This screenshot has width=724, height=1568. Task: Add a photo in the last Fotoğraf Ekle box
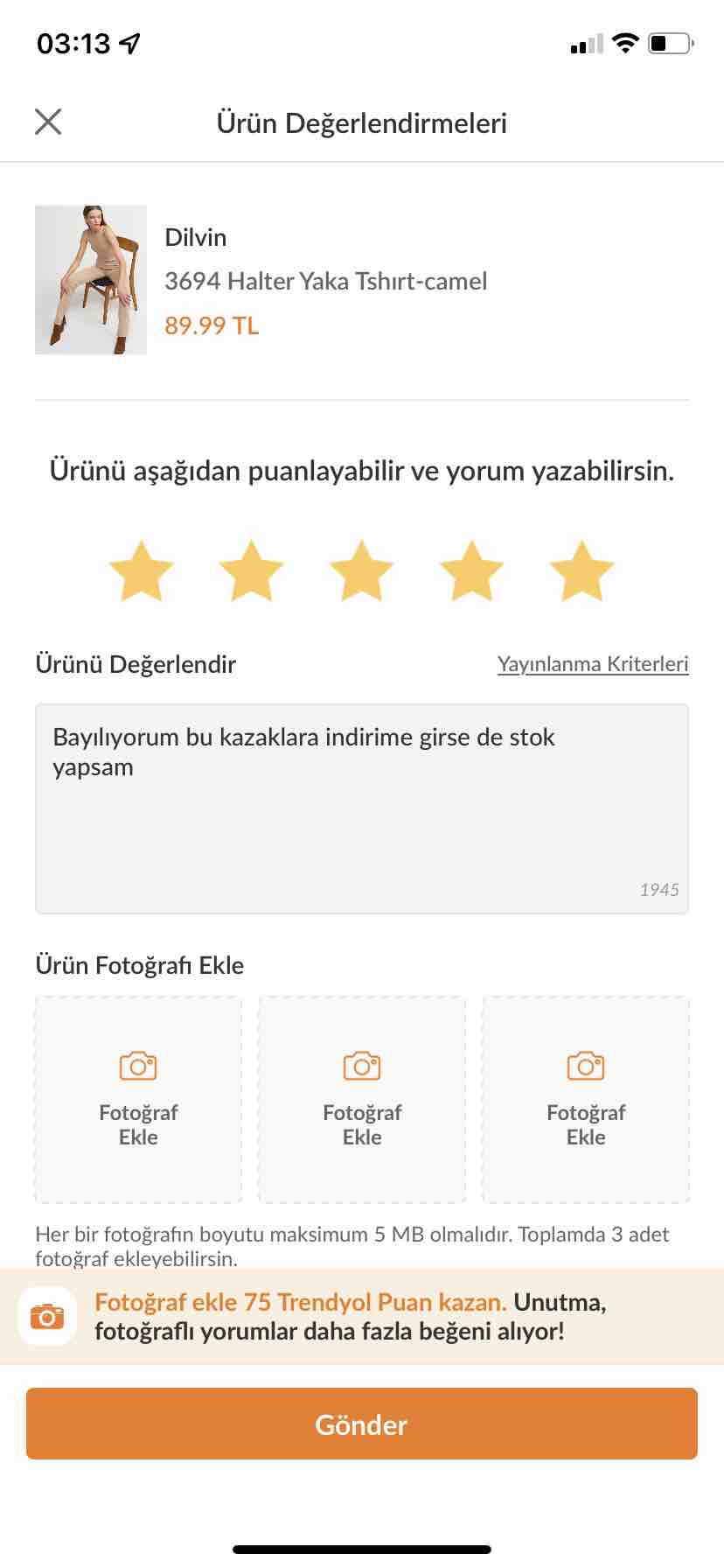pyautogui.click(x=586, y=1100)
